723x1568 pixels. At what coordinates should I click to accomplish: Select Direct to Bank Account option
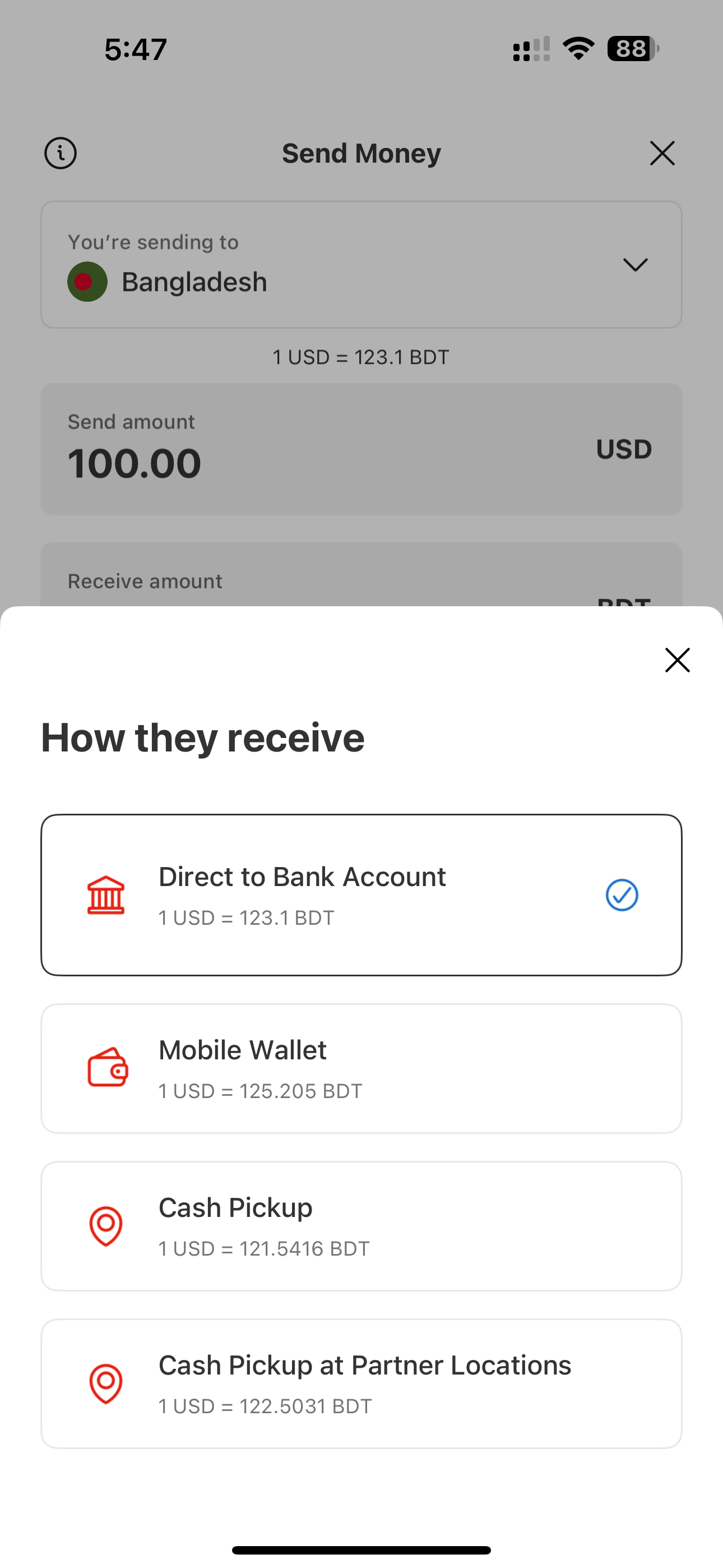361,895
